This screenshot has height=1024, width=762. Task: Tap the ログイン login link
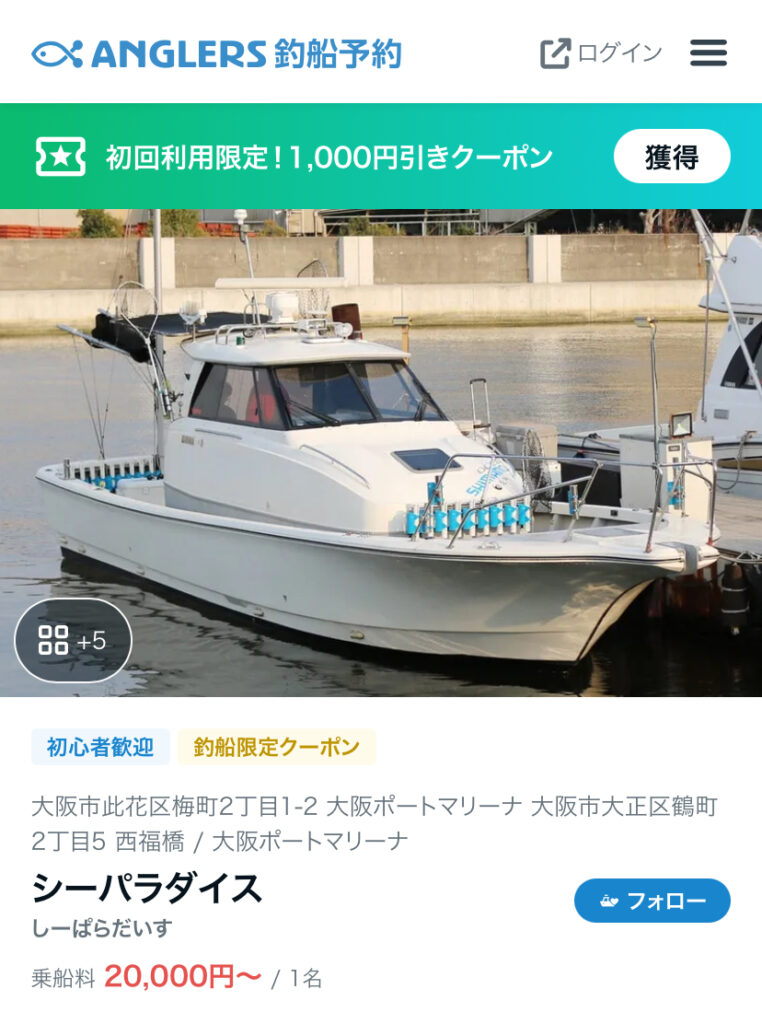(601, 53)
